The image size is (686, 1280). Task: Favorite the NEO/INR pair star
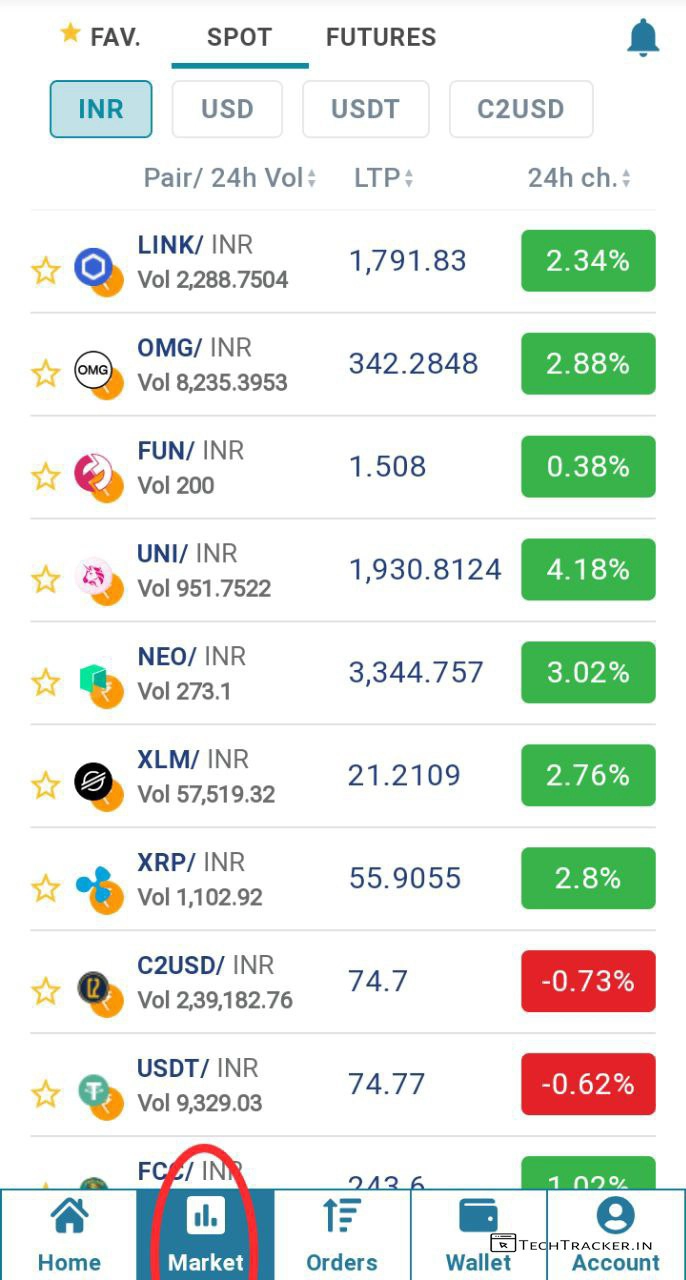pyautogui.click(x=45, y=683)
